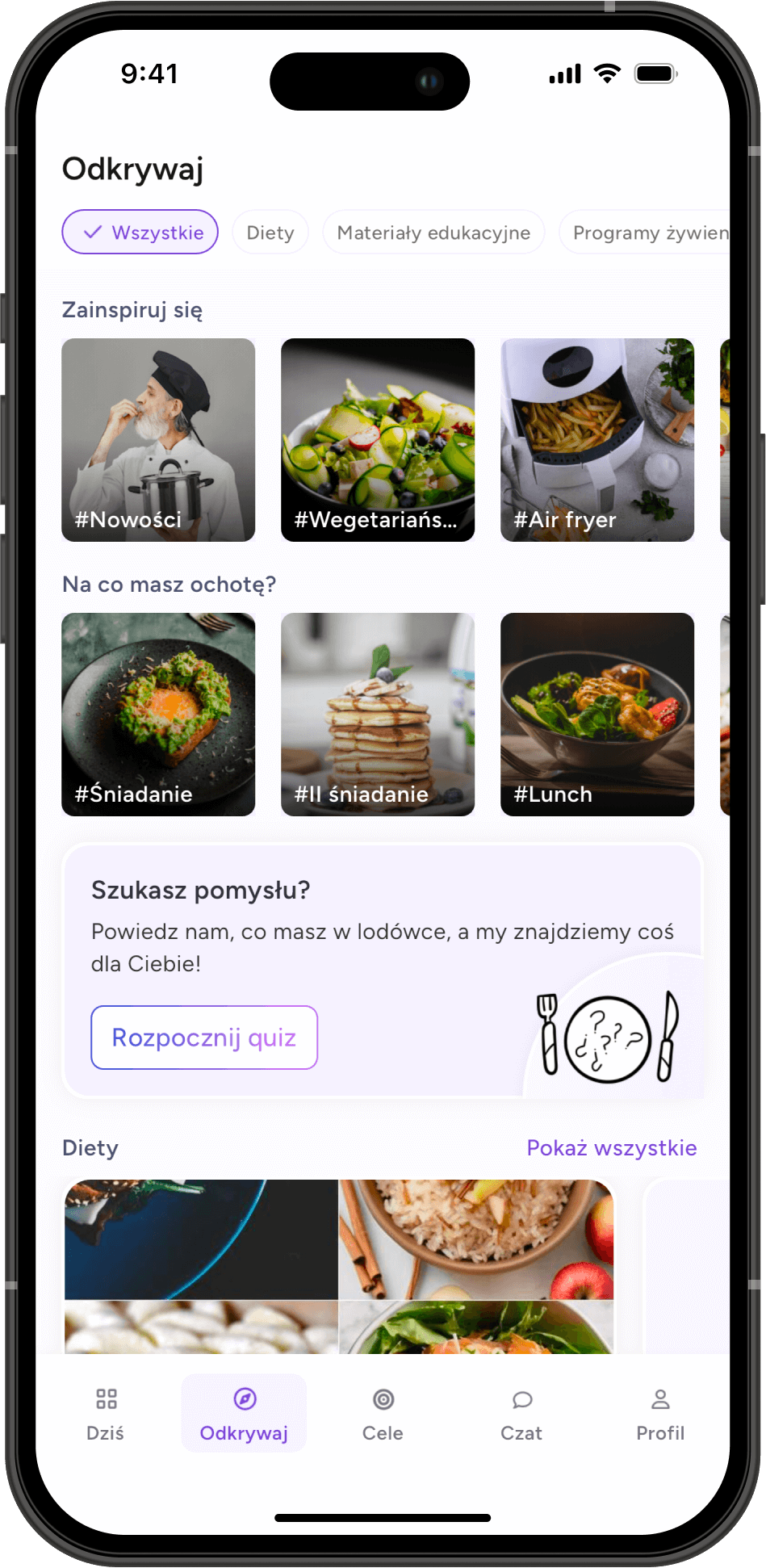Switch to the Dziś tab

(106, 1414)
